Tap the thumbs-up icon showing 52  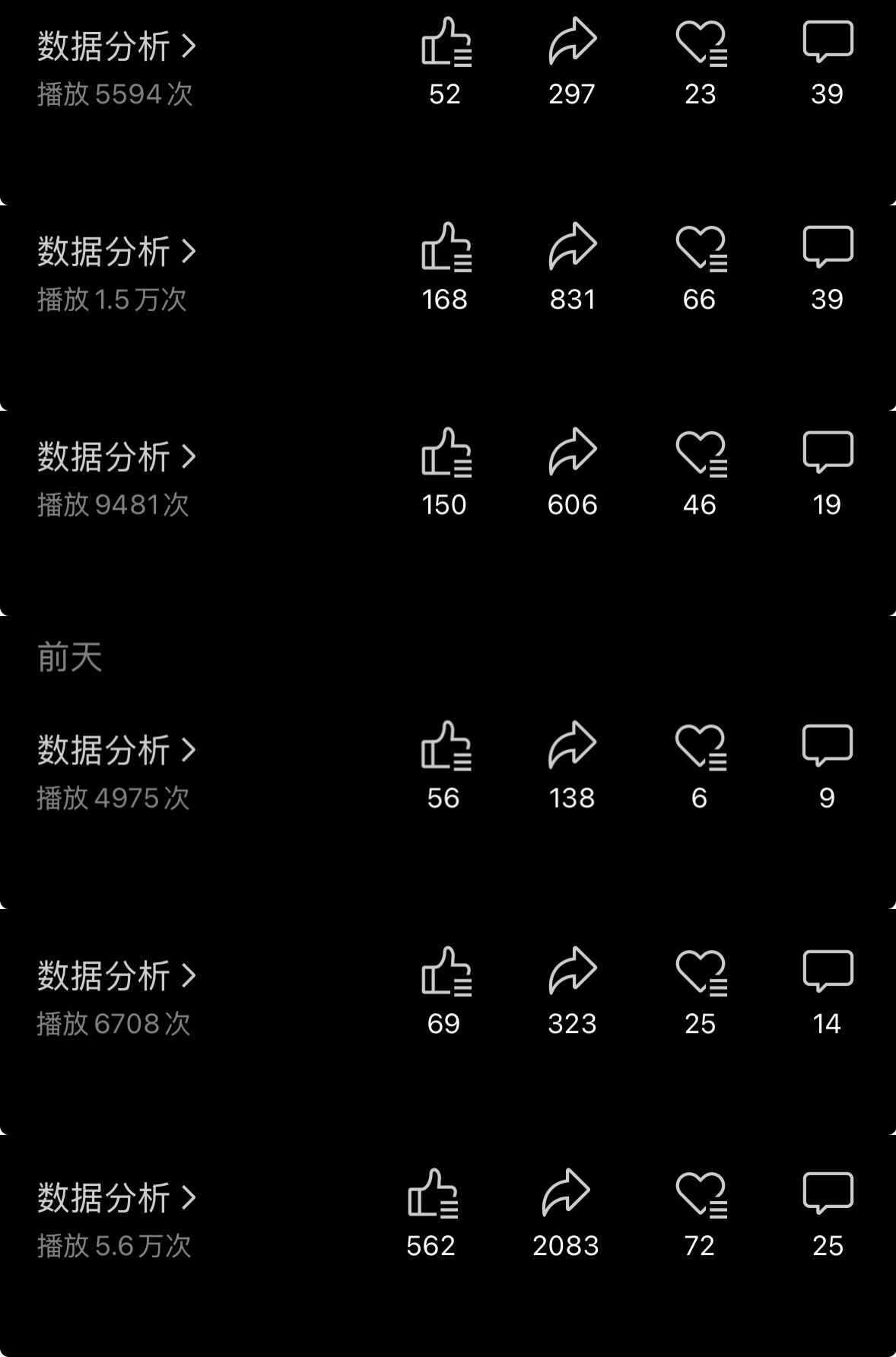click(x=446, y=43)
